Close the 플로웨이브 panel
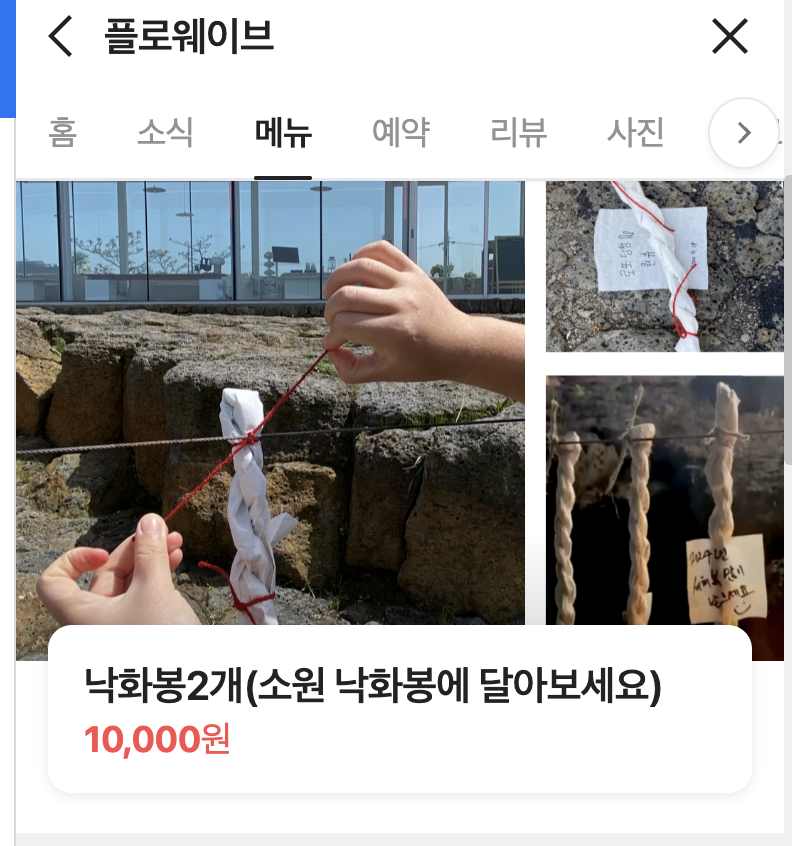 pyautogui.click(x=729, y=37)
